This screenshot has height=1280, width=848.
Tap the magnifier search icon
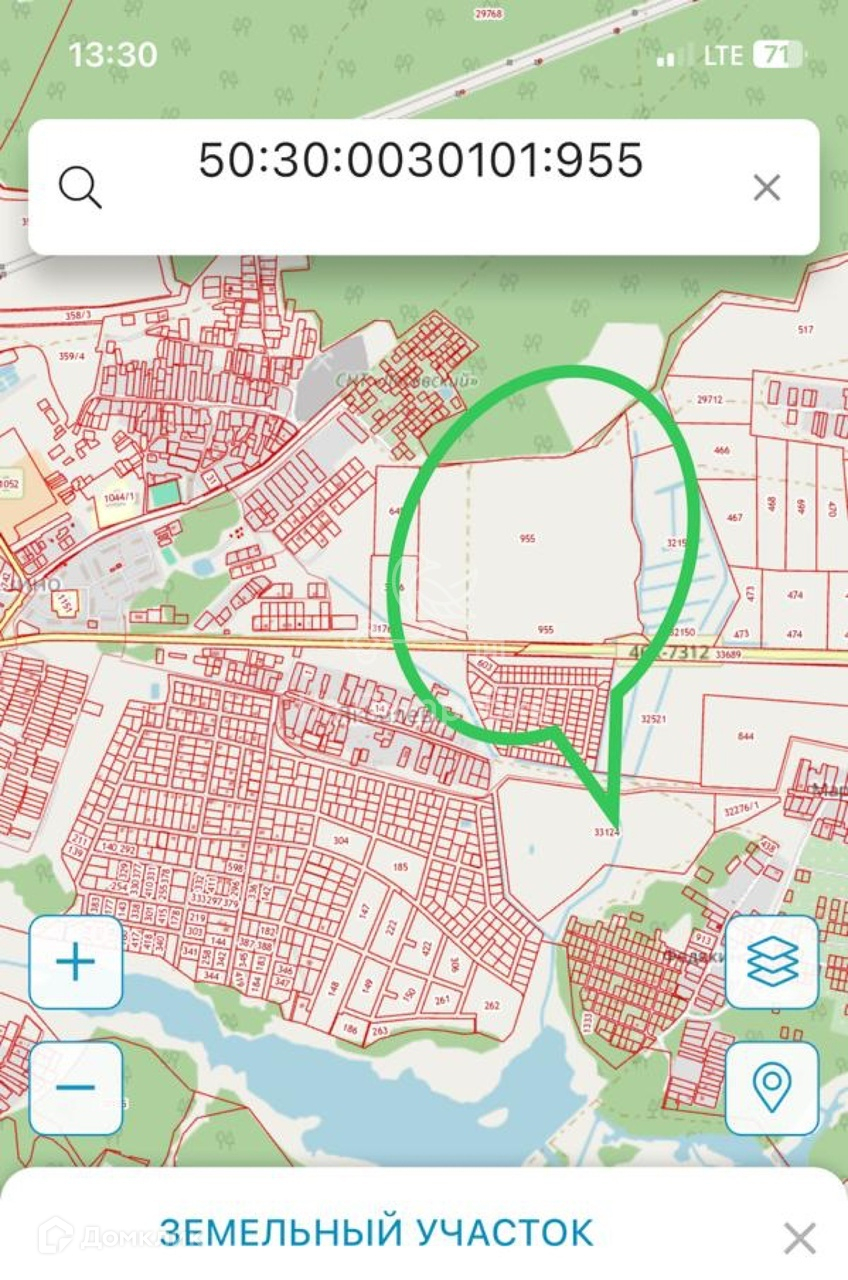[x=80, y=187]
